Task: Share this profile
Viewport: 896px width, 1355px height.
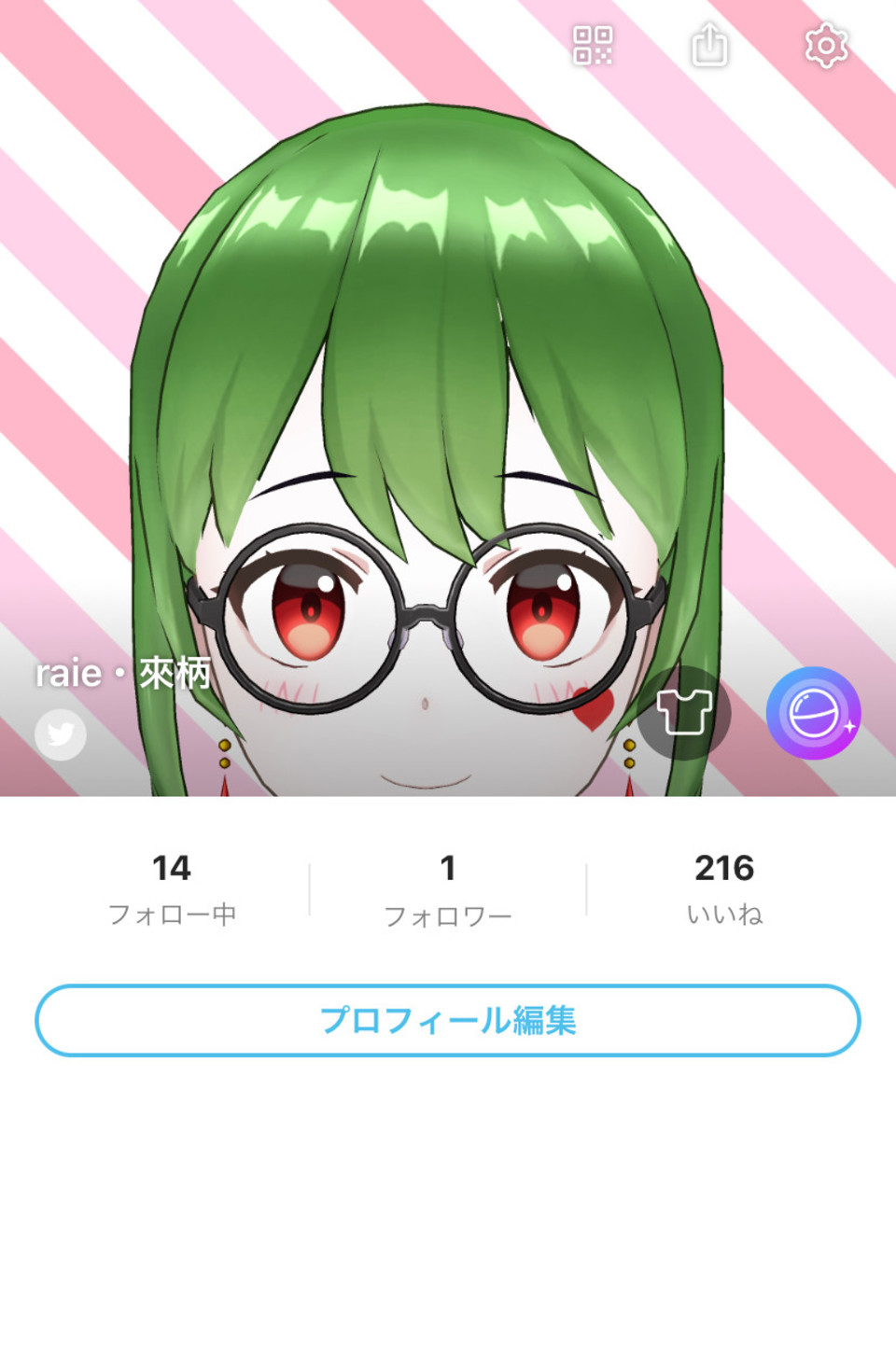Action: 709,45
